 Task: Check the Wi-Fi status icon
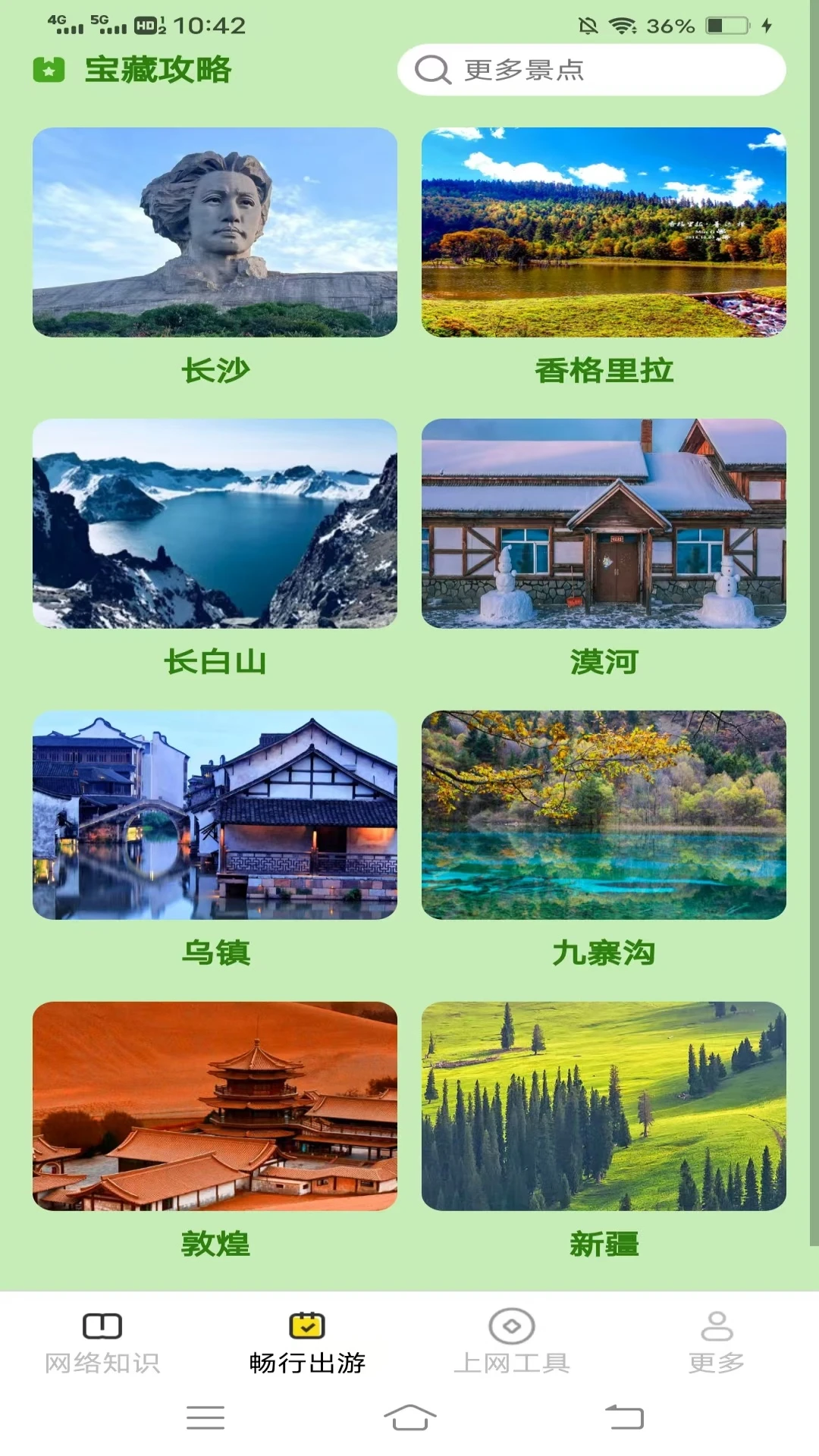[x=620, y=24]
